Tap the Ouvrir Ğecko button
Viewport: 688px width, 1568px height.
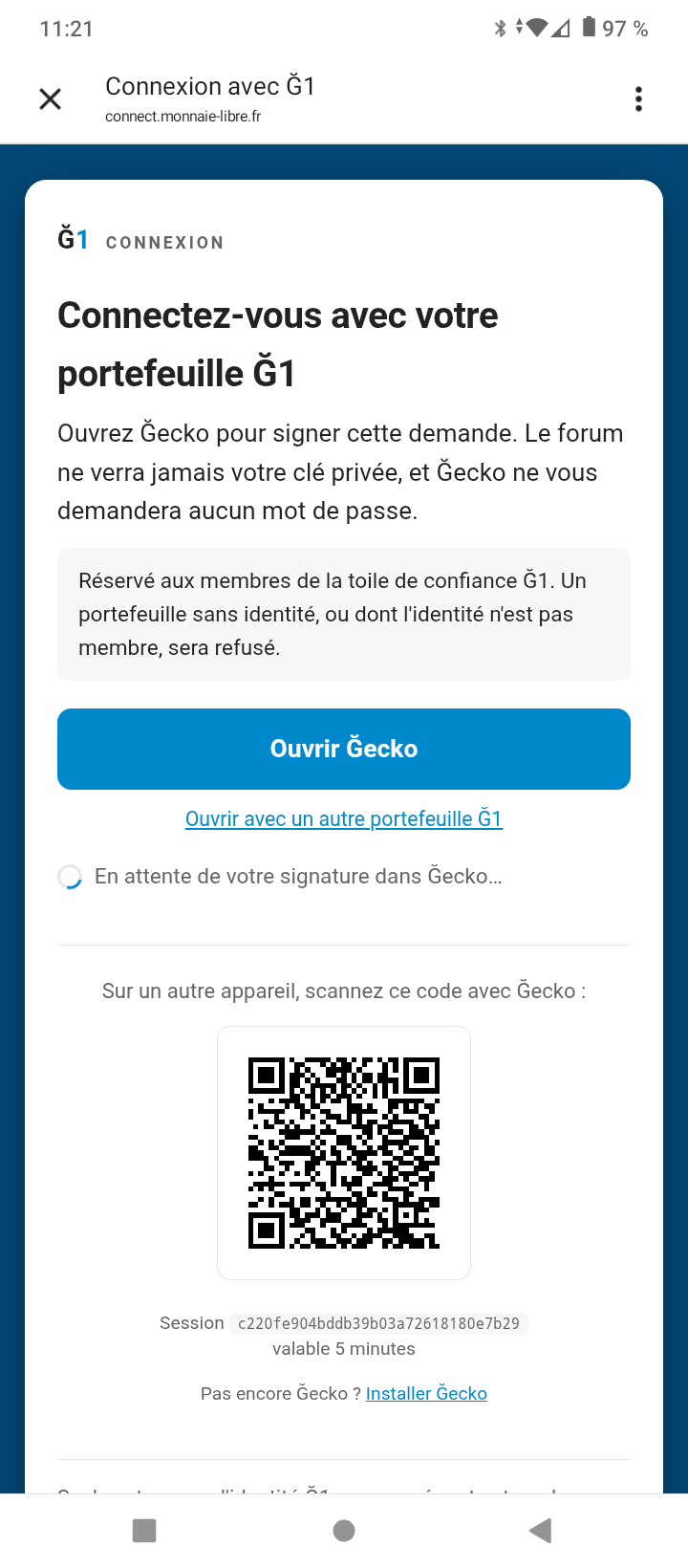(344, 749)
